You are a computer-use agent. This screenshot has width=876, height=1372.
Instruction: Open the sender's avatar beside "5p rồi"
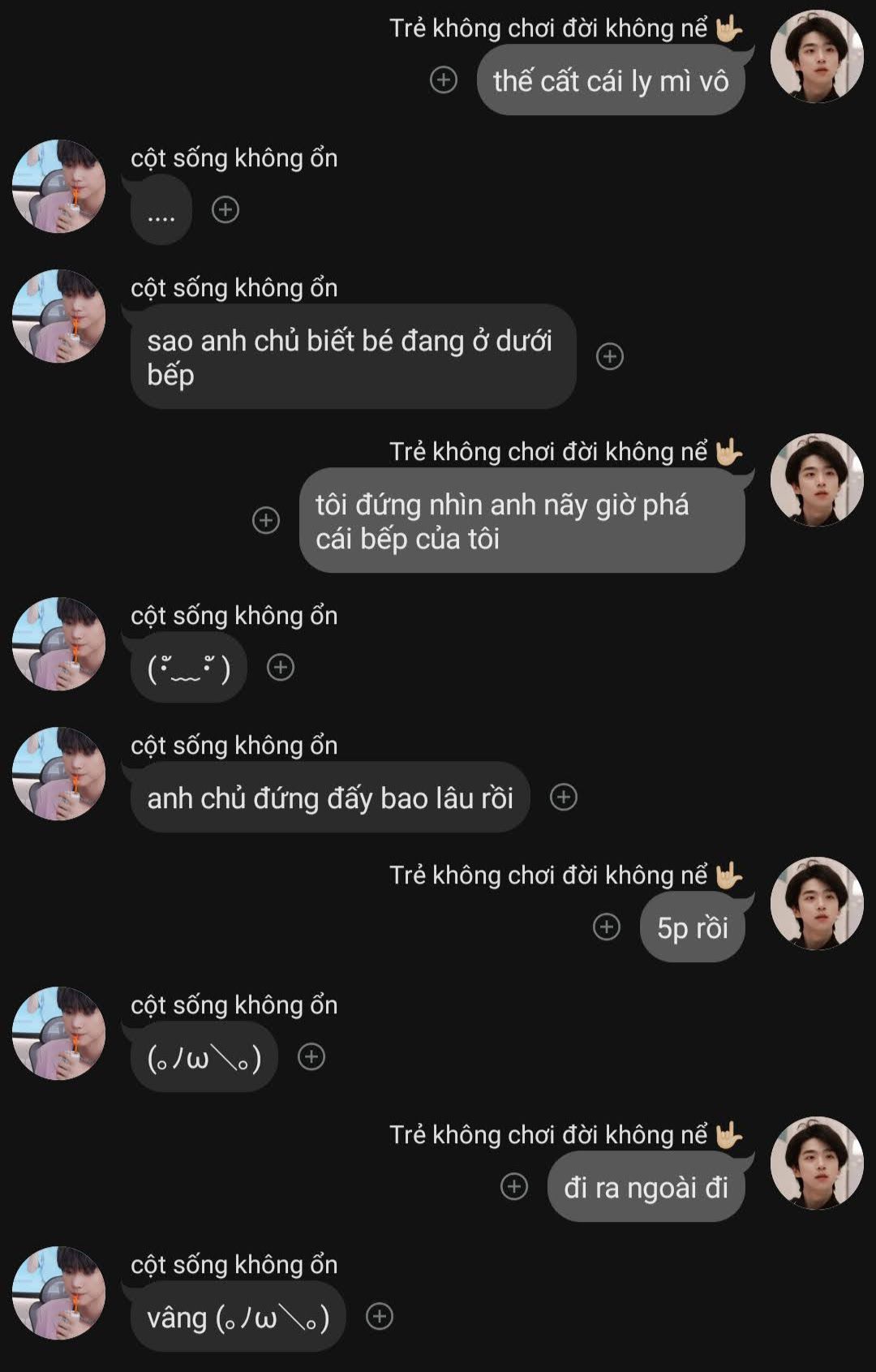tap(817, 904)
